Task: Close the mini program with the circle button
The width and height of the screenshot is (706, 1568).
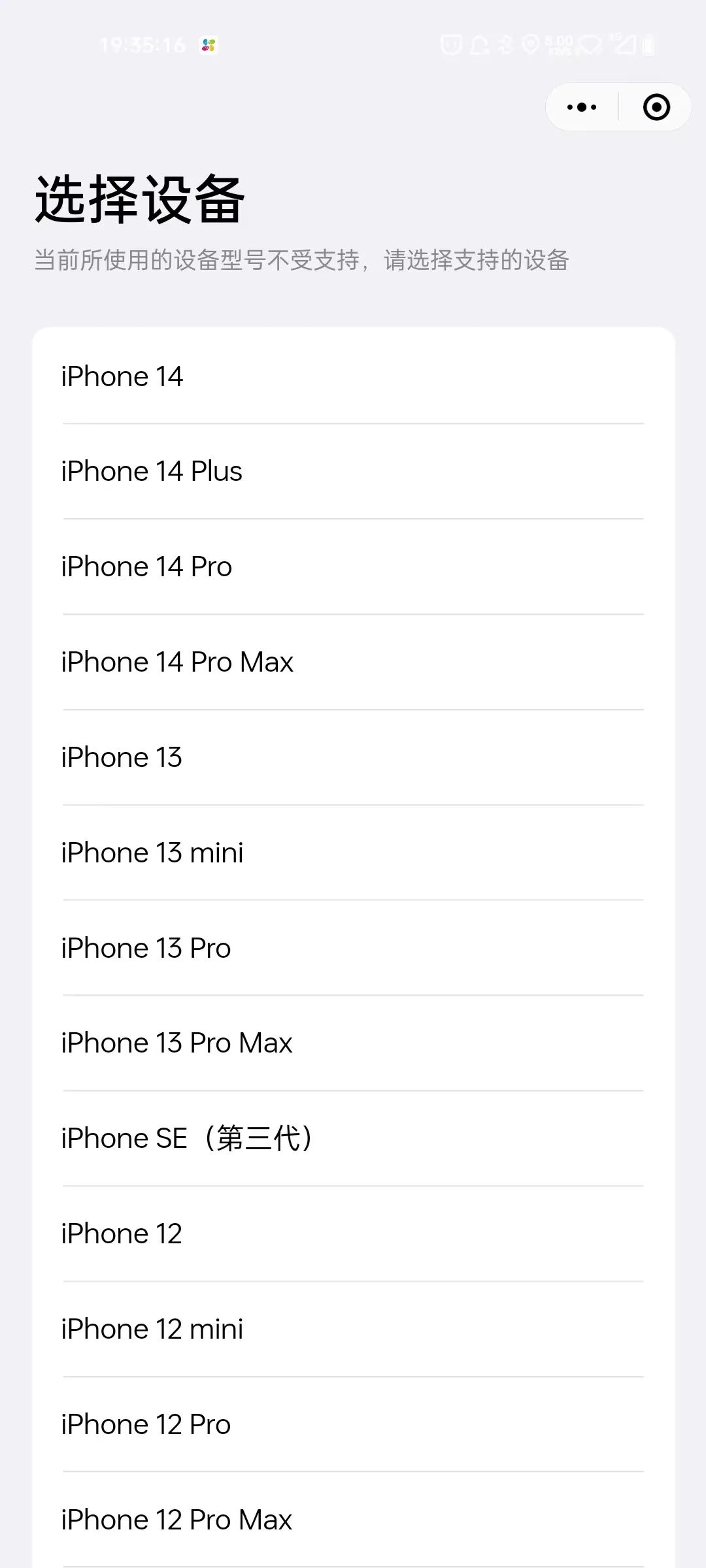Action: (656, 107)
